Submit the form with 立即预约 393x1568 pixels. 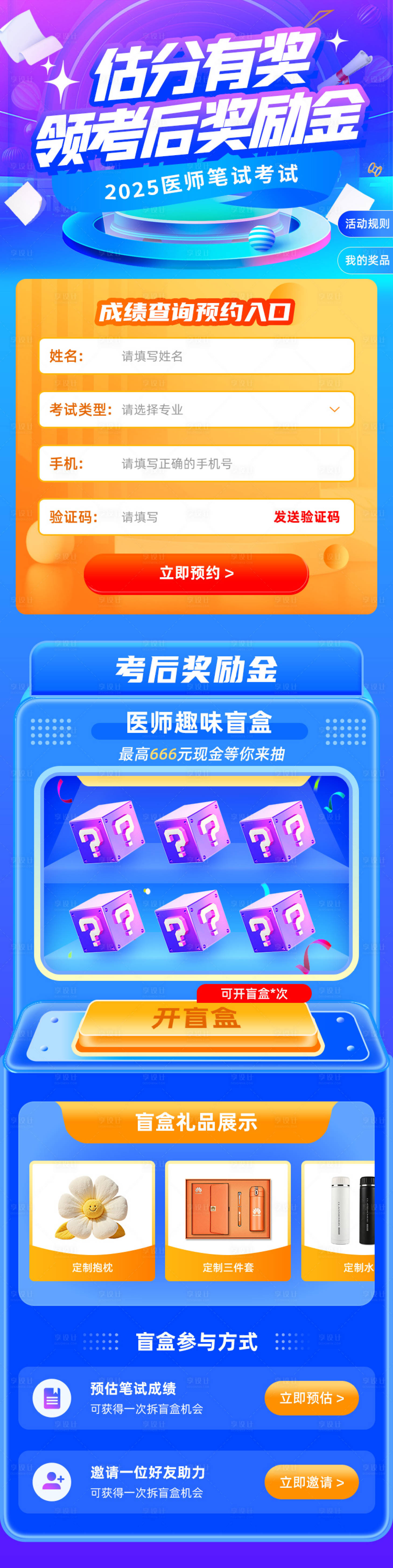pyautogui.click(x=196, y=573)
